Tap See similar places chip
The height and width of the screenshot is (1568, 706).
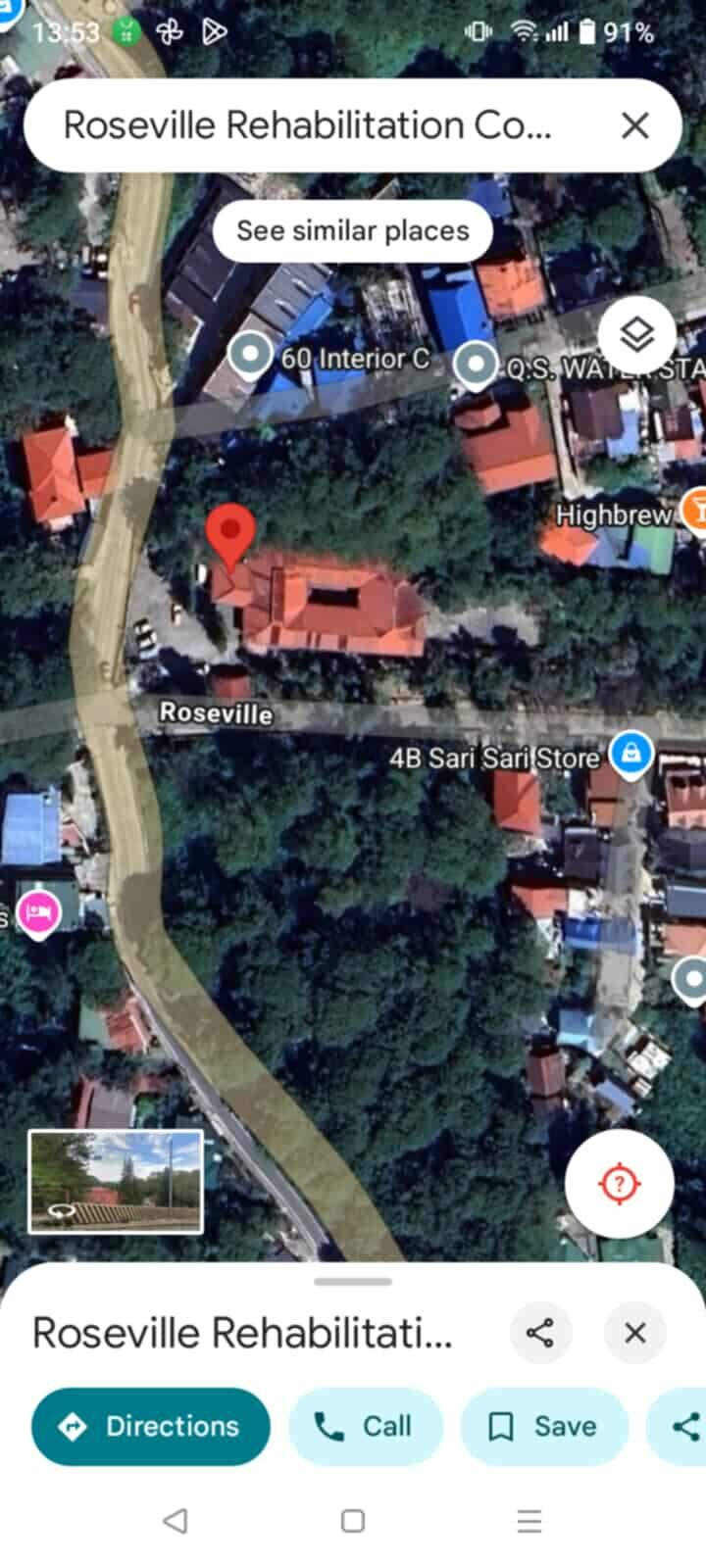click(353, 231)
